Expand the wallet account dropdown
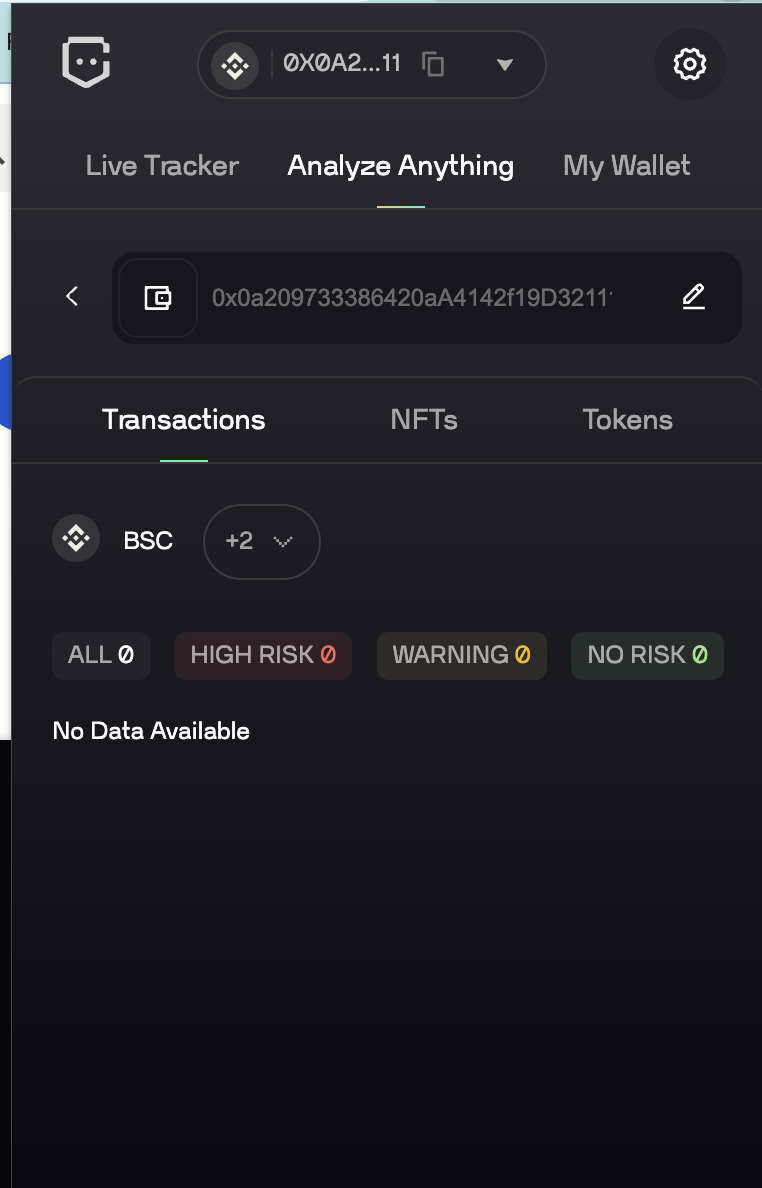This screenshot has height=1188, width=762. click(505, 65)
